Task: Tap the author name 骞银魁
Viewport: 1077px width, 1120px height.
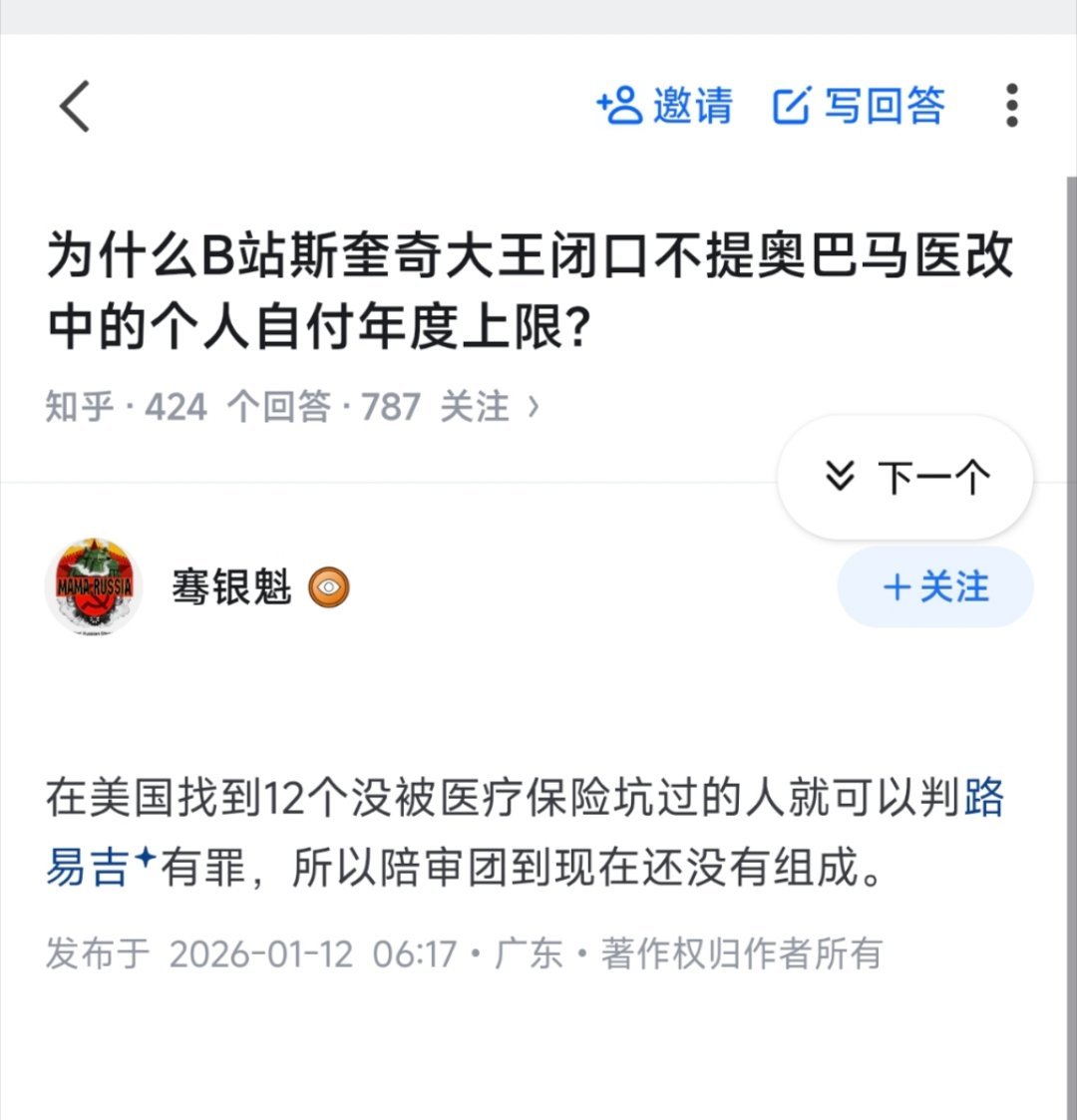Action: [x=233, y=587]
